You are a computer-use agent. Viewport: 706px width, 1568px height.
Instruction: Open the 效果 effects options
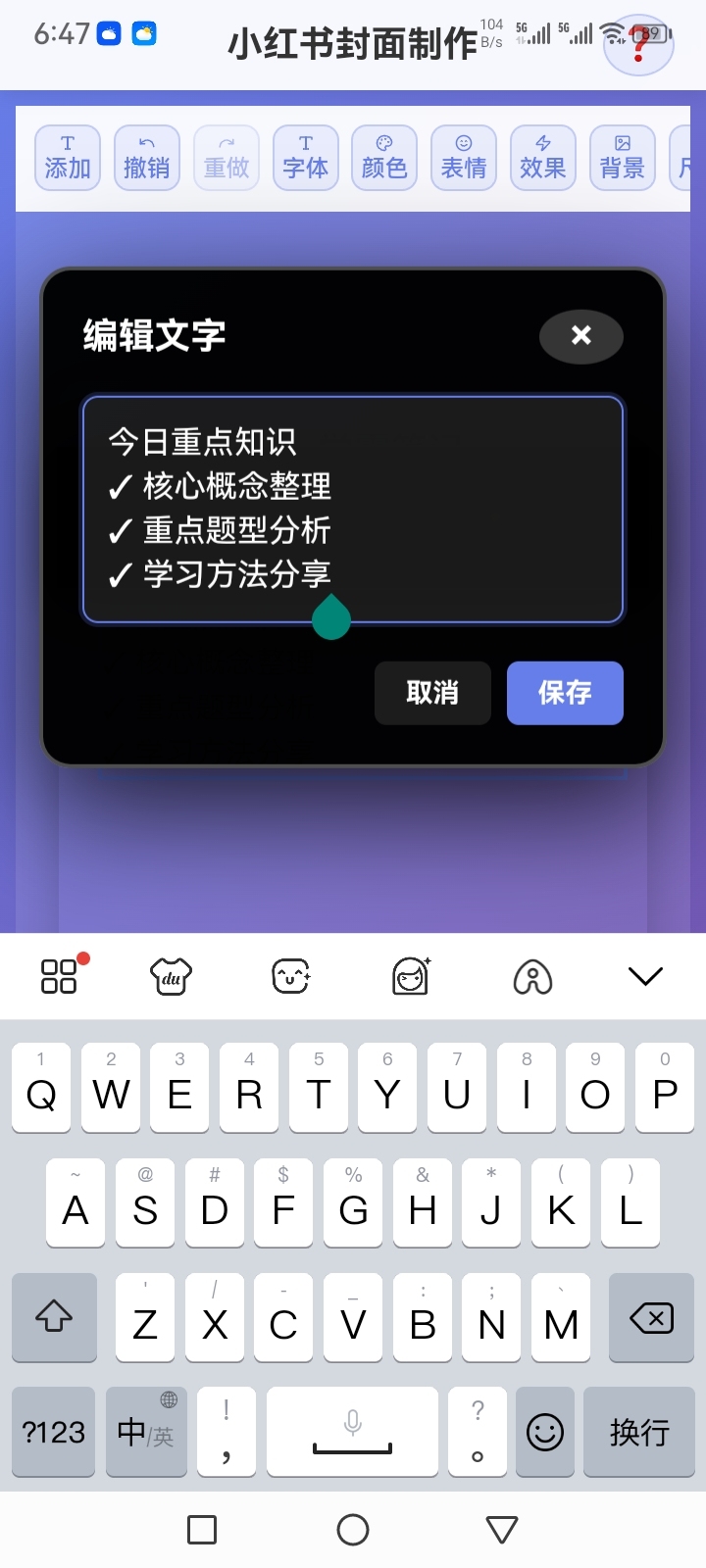543,158
